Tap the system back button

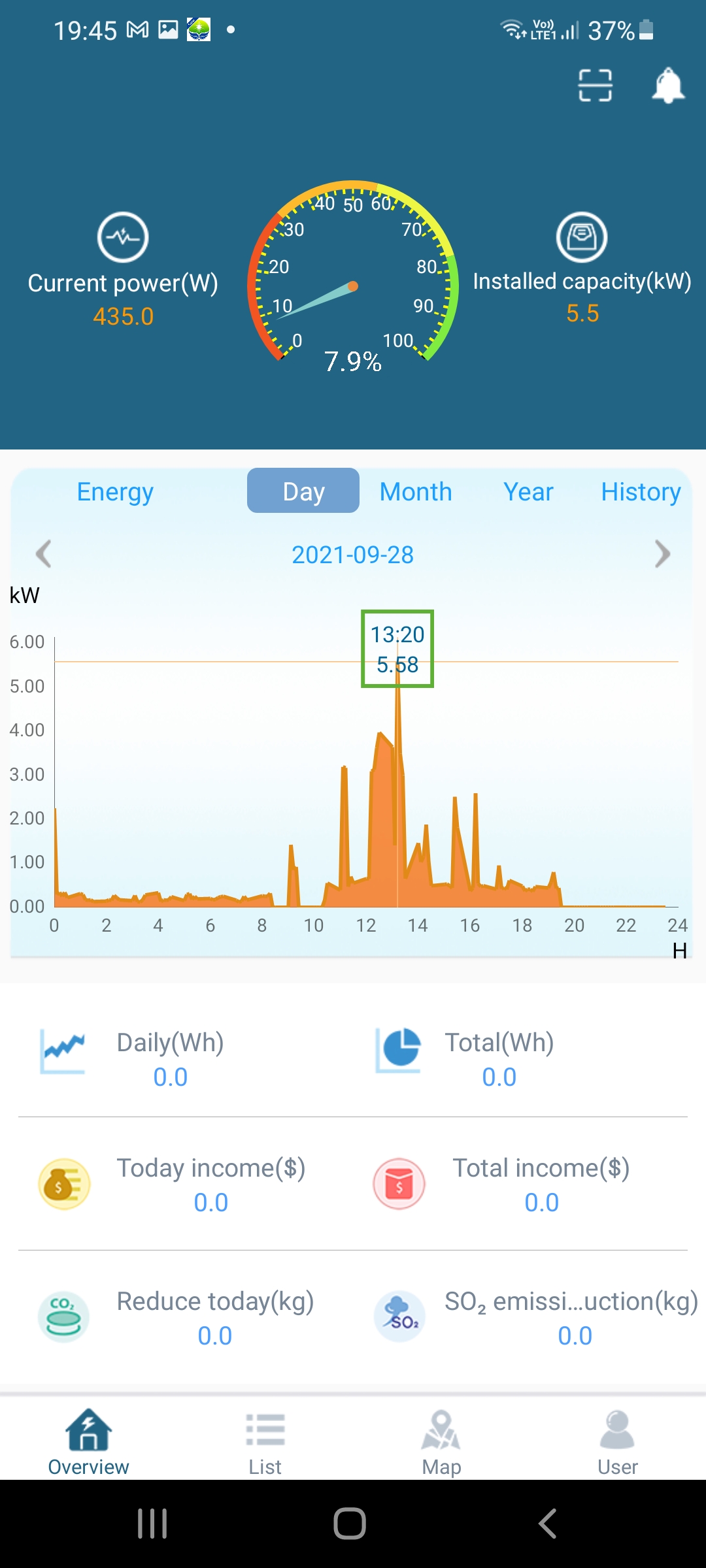(x=548, y=1524)
